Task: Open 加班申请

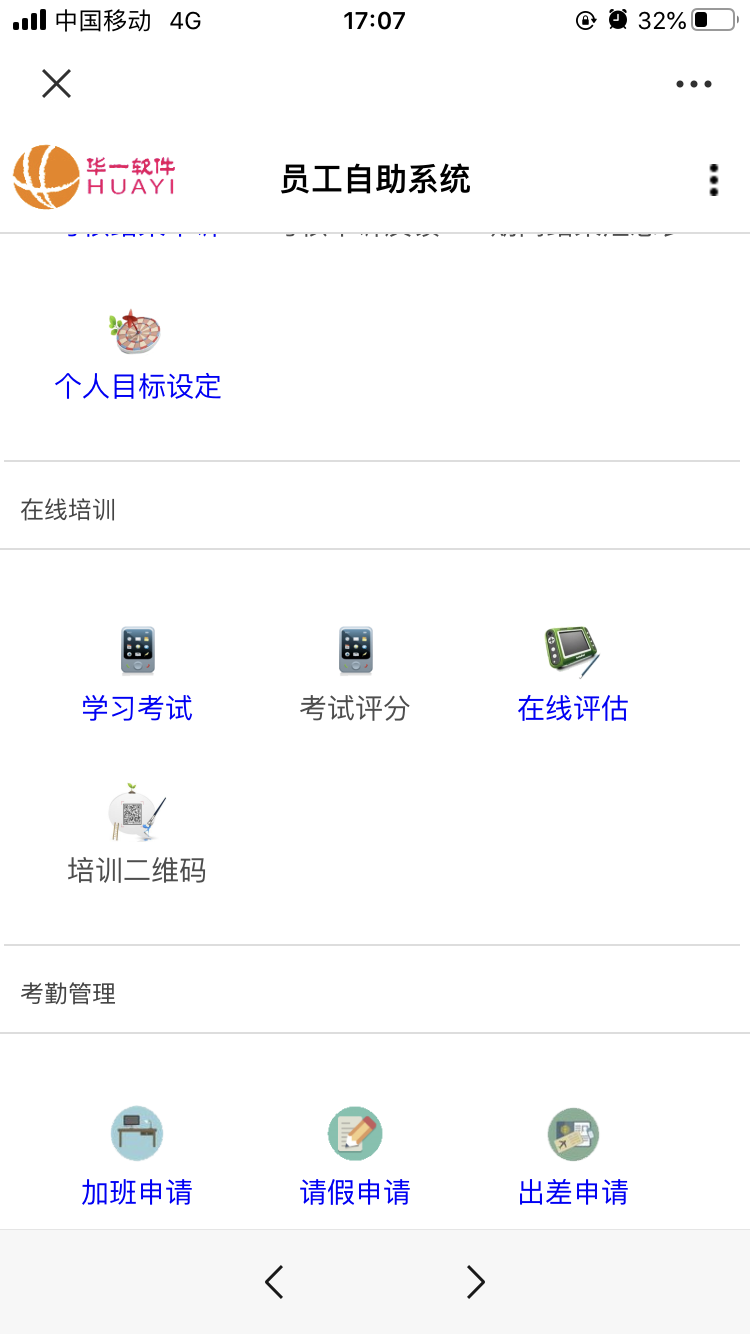Action: [x=137, y=1192]
